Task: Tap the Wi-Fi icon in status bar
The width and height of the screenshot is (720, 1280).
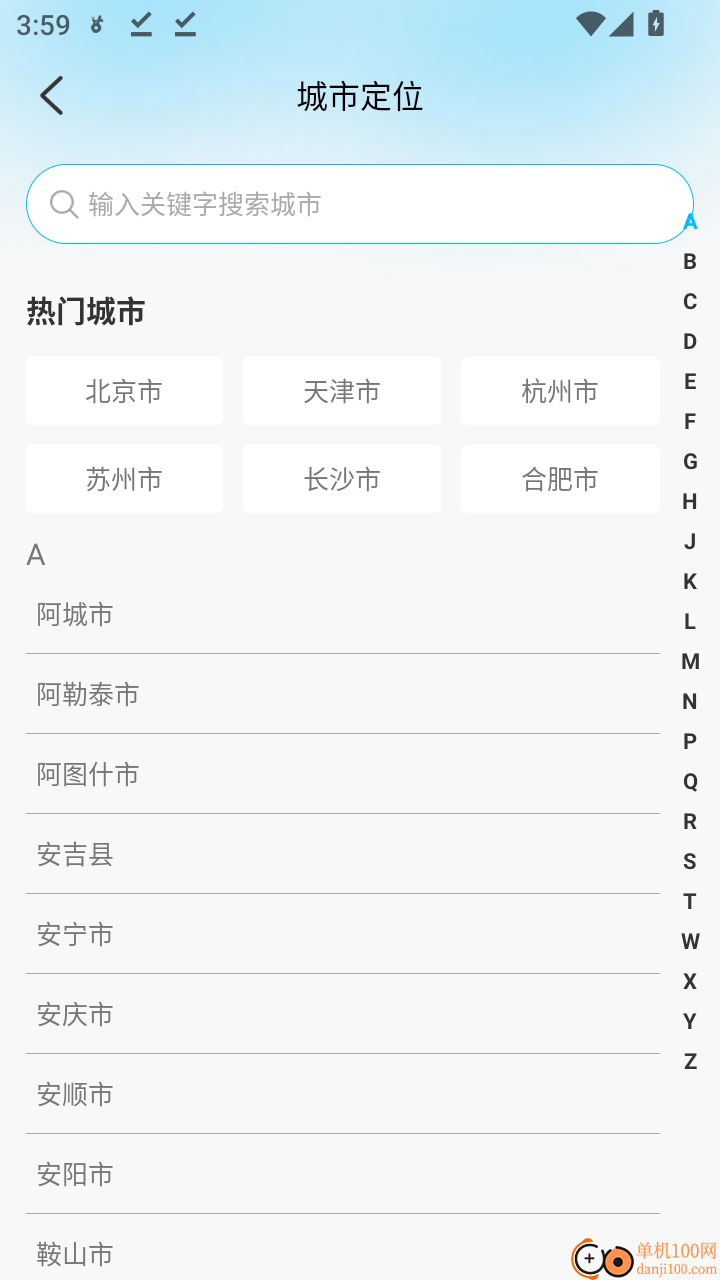Action: click(x=591, y=22)
